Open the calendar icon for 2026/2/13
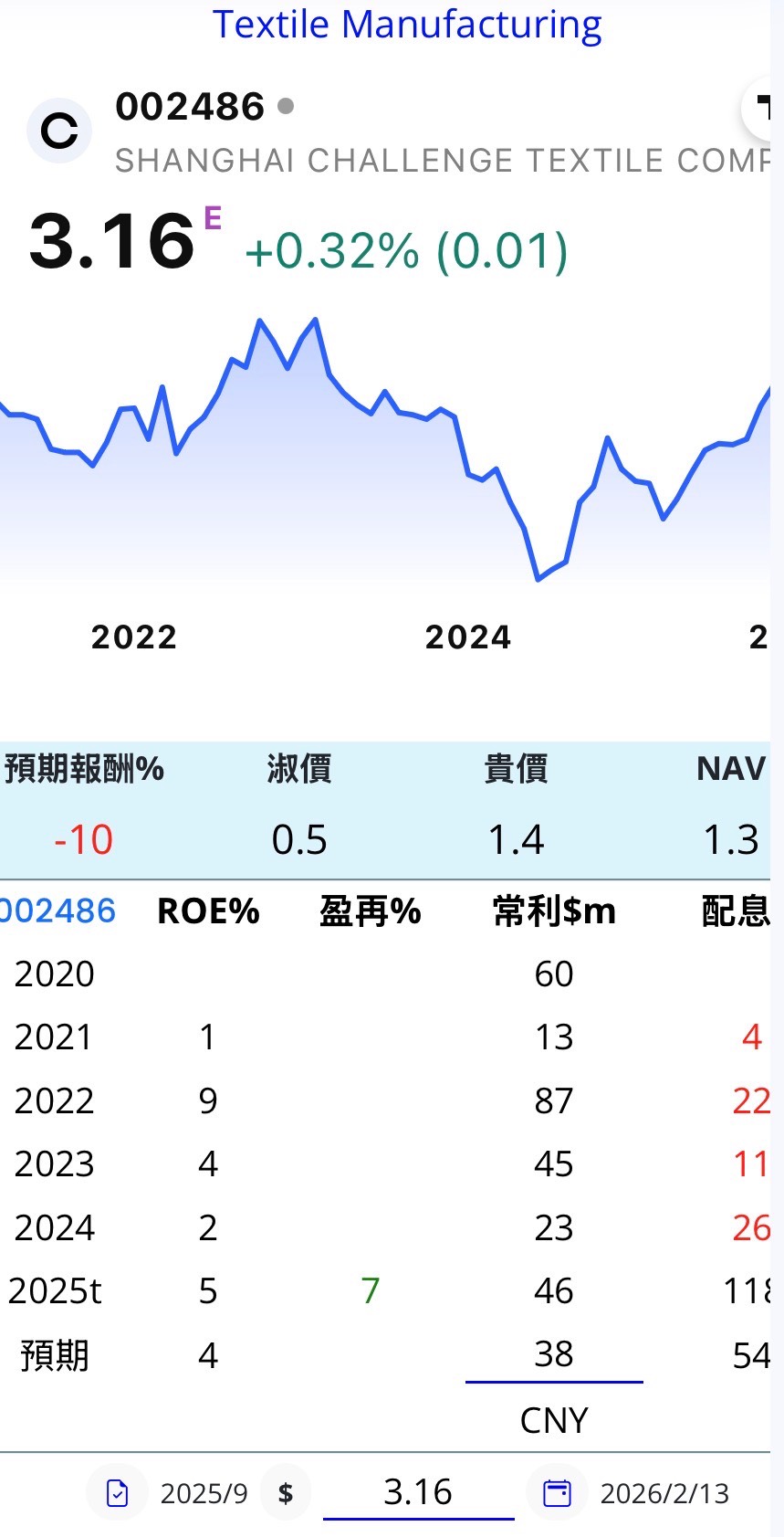Image resolution: width=784 pixels, height=1537 pixels. point(557,1493)
